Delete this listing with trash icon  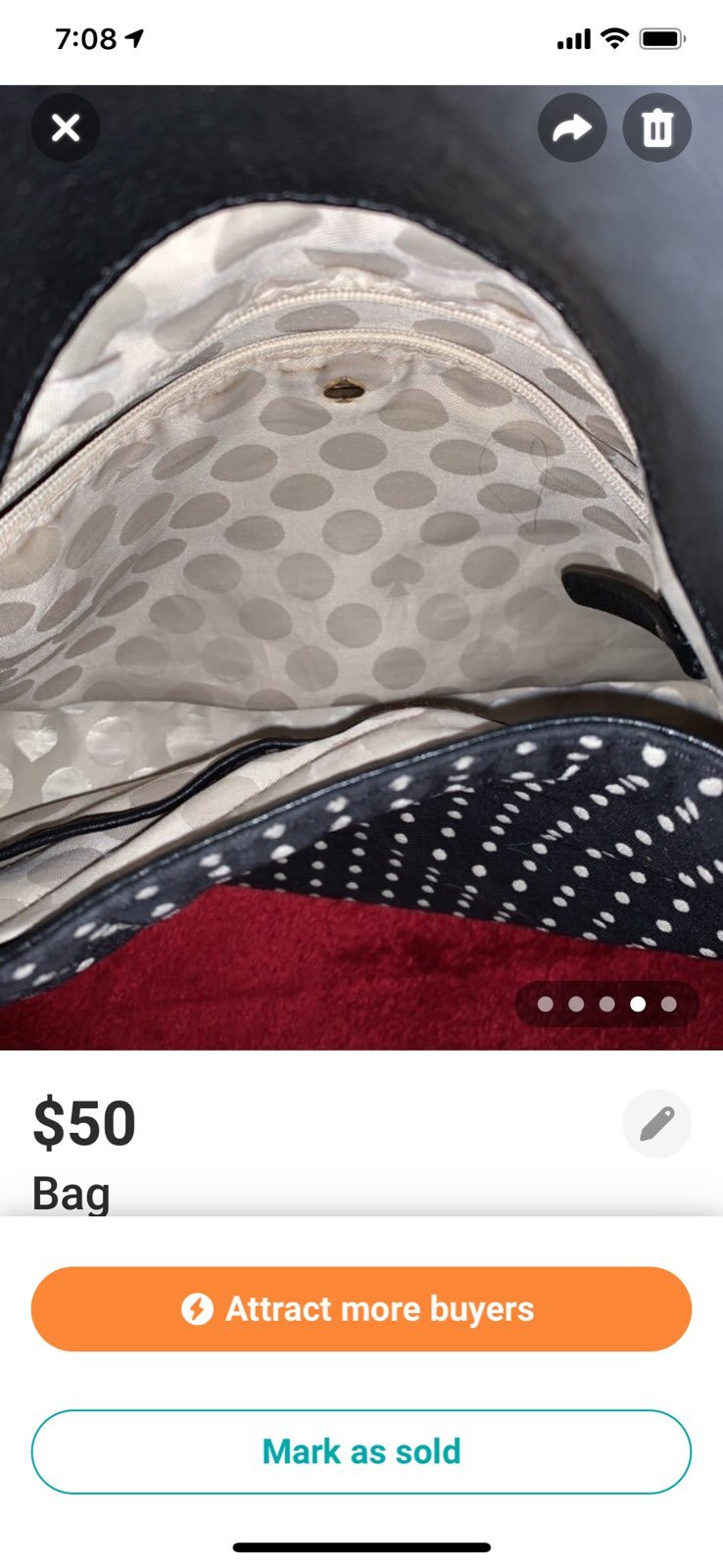[x=657, y=127]
